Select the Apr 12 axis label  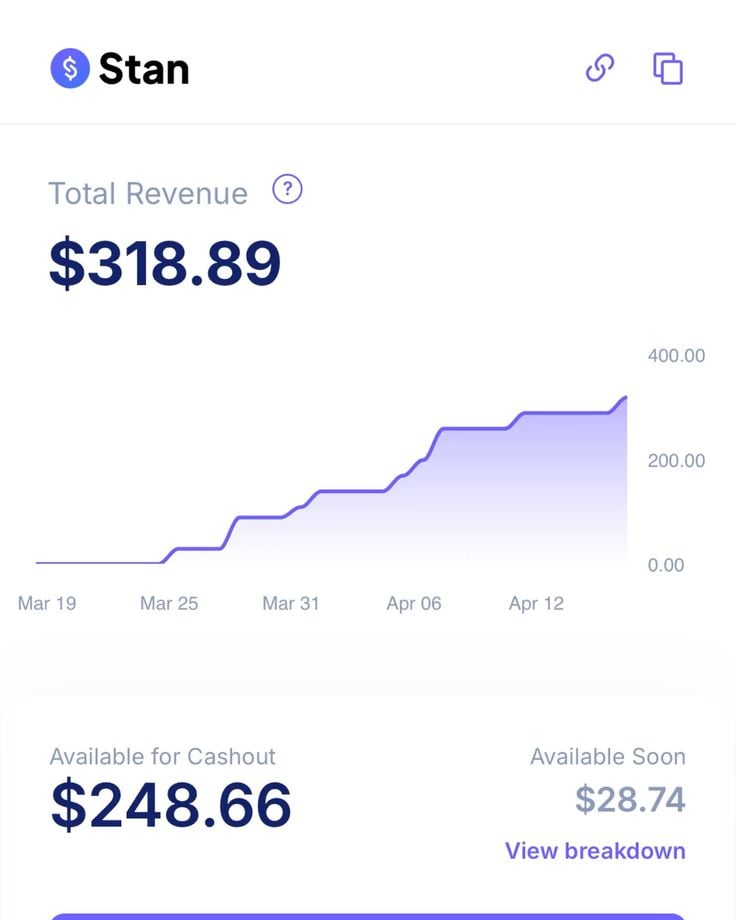(536, 603)
